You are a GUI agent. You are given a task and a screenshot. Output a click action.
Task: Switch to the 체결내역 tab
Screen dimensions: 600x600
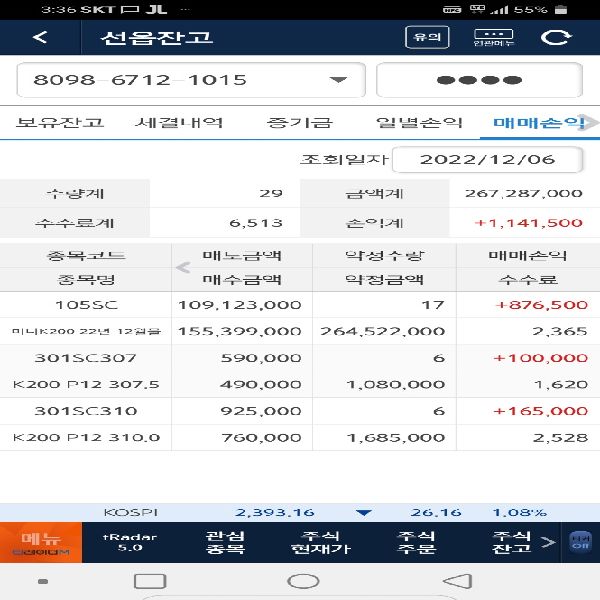[179, 123]
